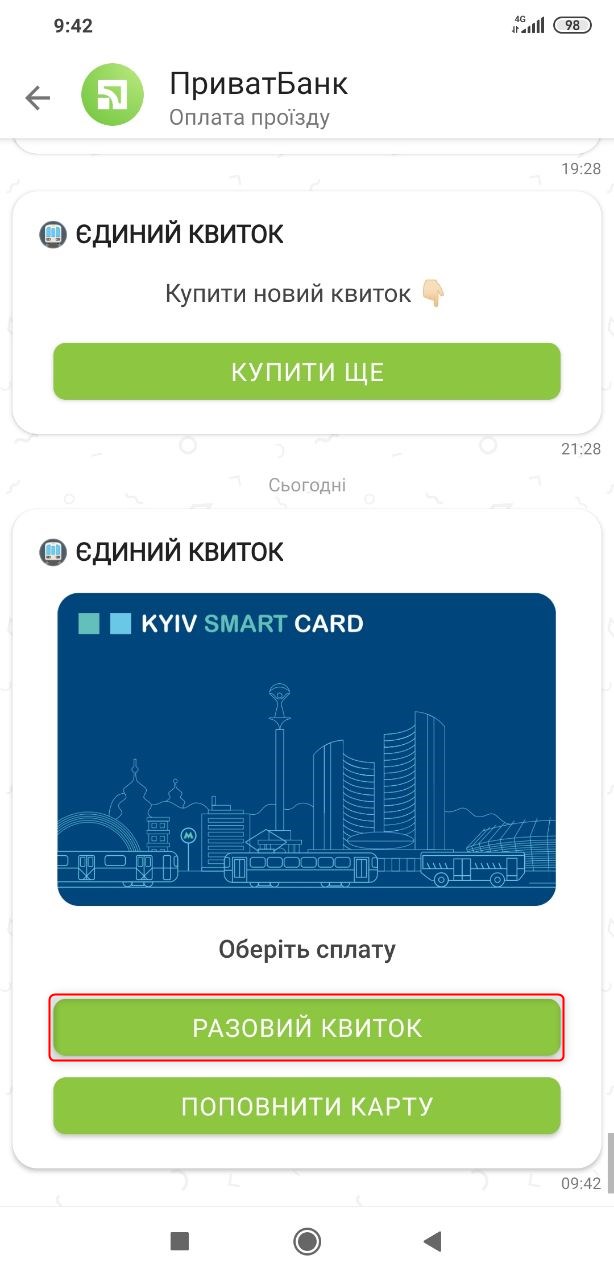Open recent apps from the navigation bar

180,1241
